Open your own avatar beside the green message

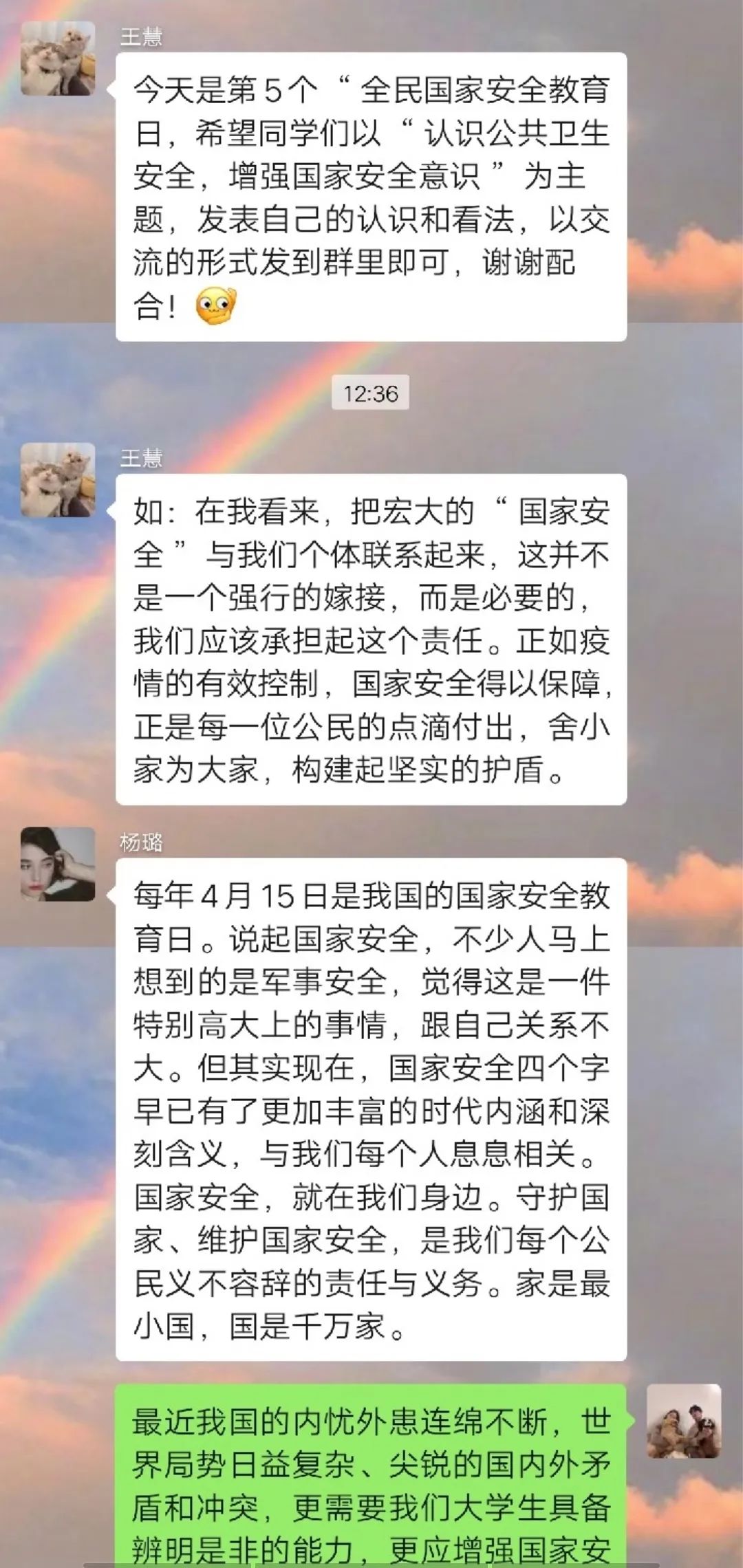(x=684, y=1421)
